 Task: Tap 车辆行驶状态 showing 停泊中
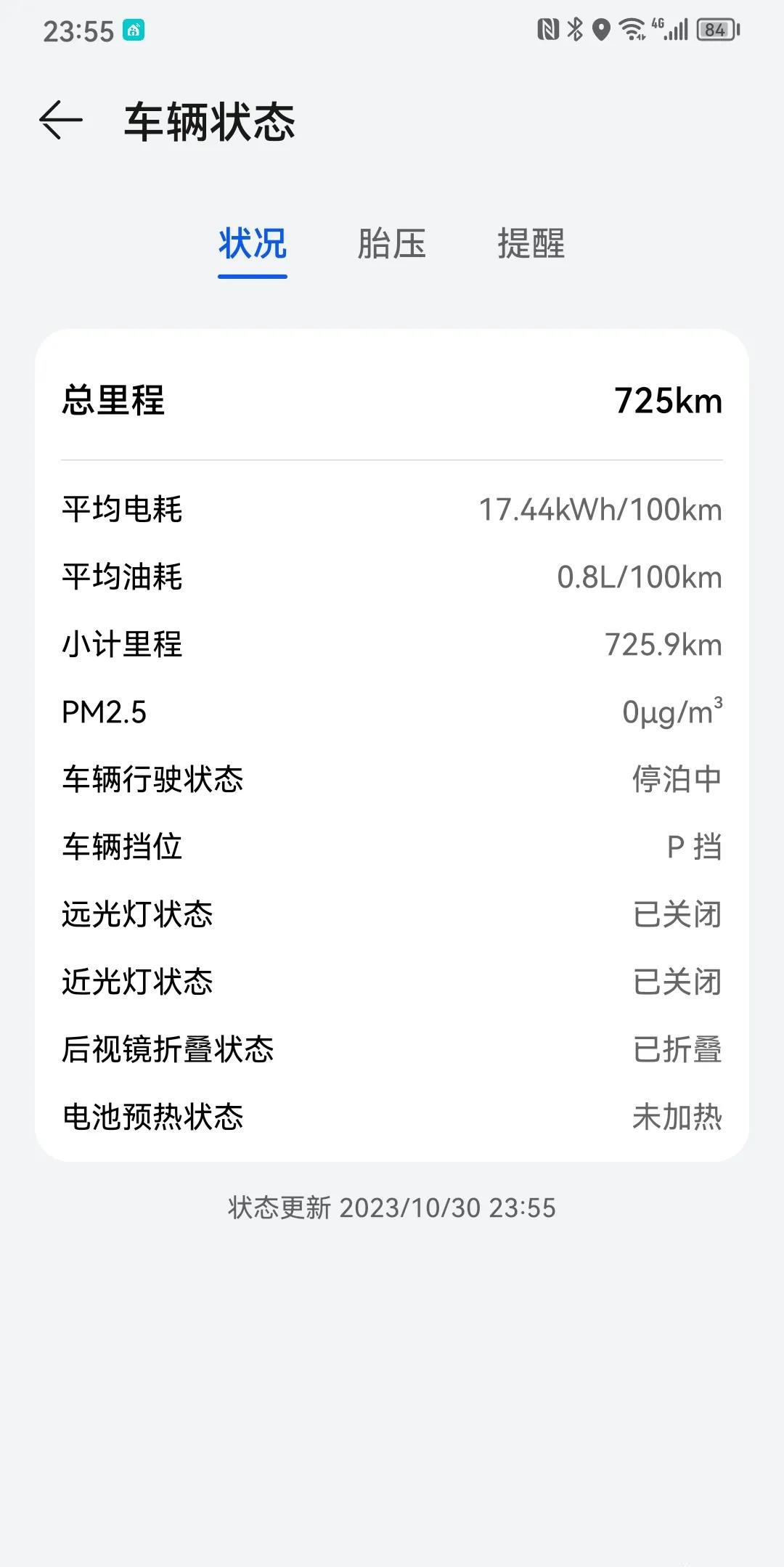pos(392,779)
